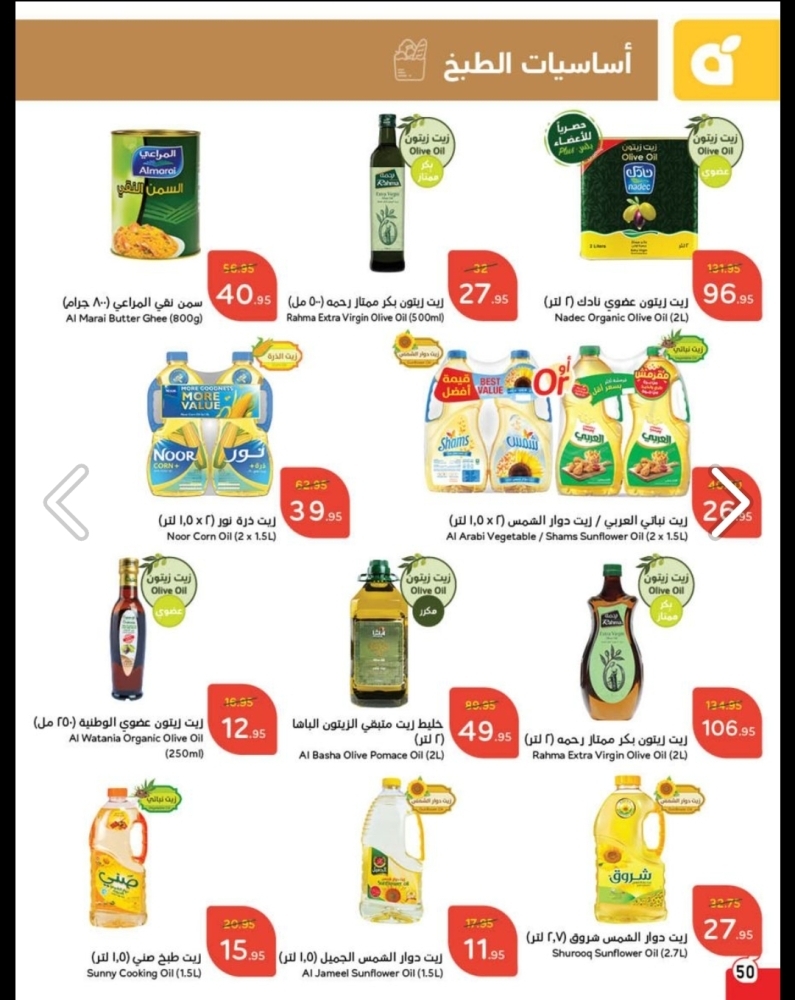Go to the previous flyer page
This screenshot has width=795, height=1000.
pyautogui.click(x=67, y=502)
